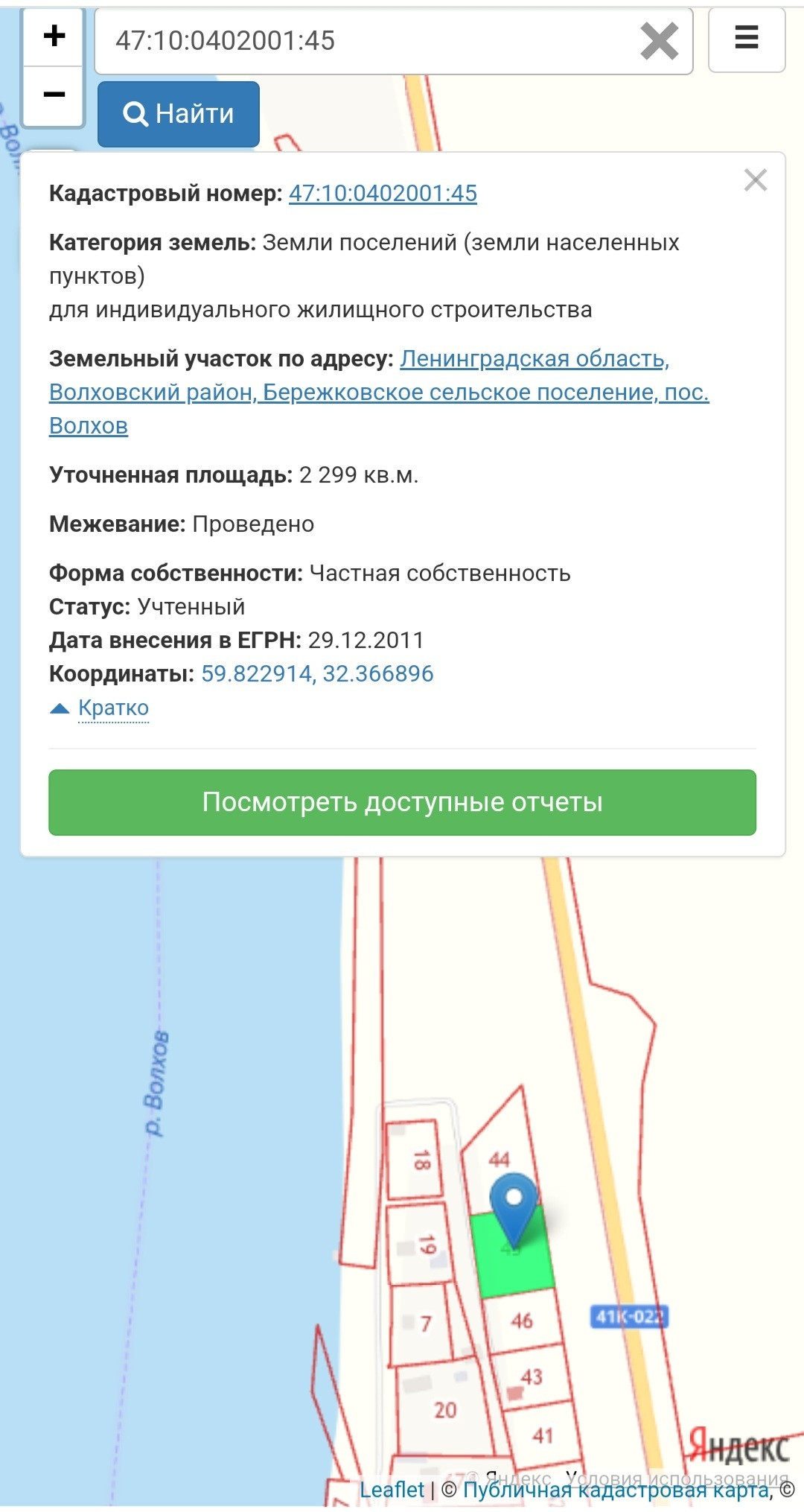Zoom out on the map
The image size is (804, 1512).
tap(54, 95)
